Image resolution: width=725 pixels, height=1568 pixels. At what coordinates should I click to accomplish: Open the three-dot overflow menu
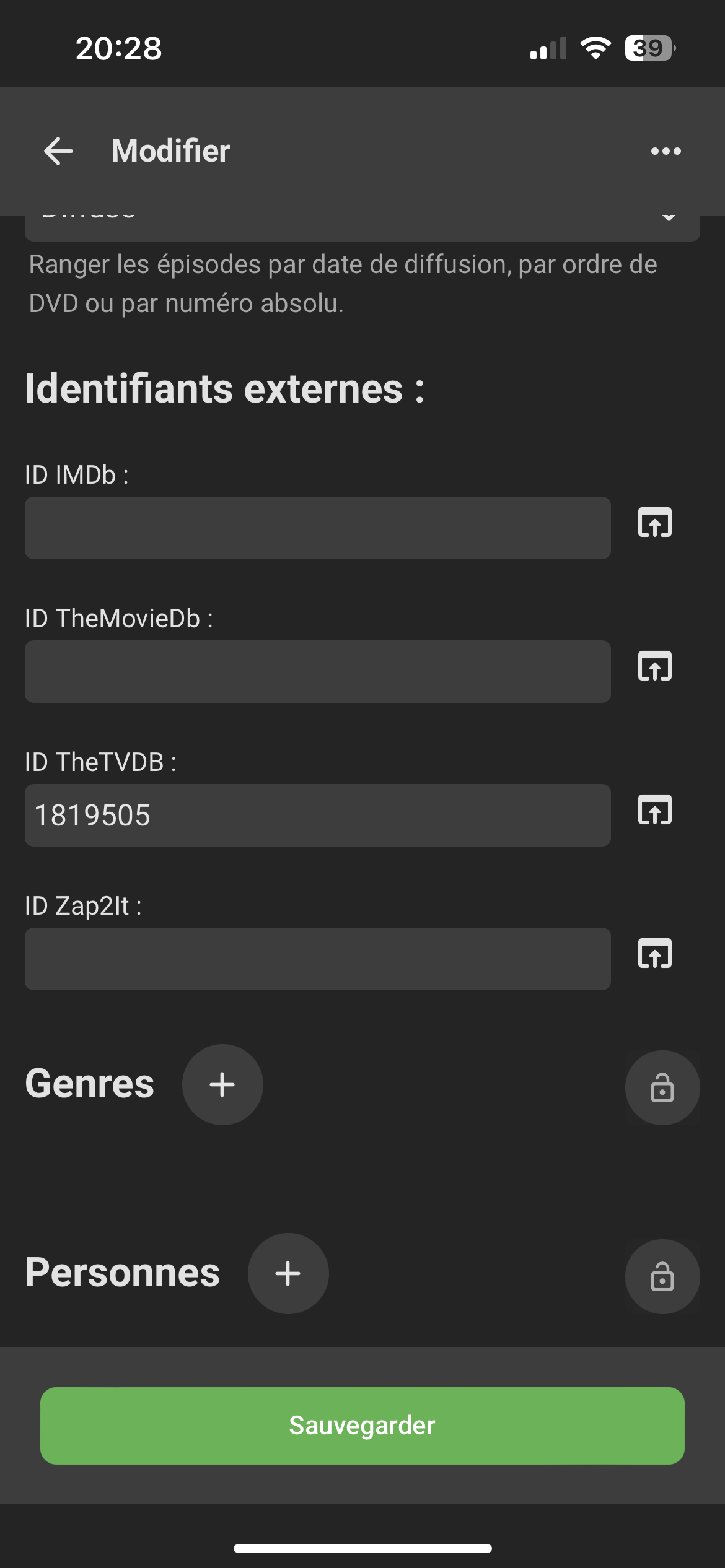tap(666, 151)
